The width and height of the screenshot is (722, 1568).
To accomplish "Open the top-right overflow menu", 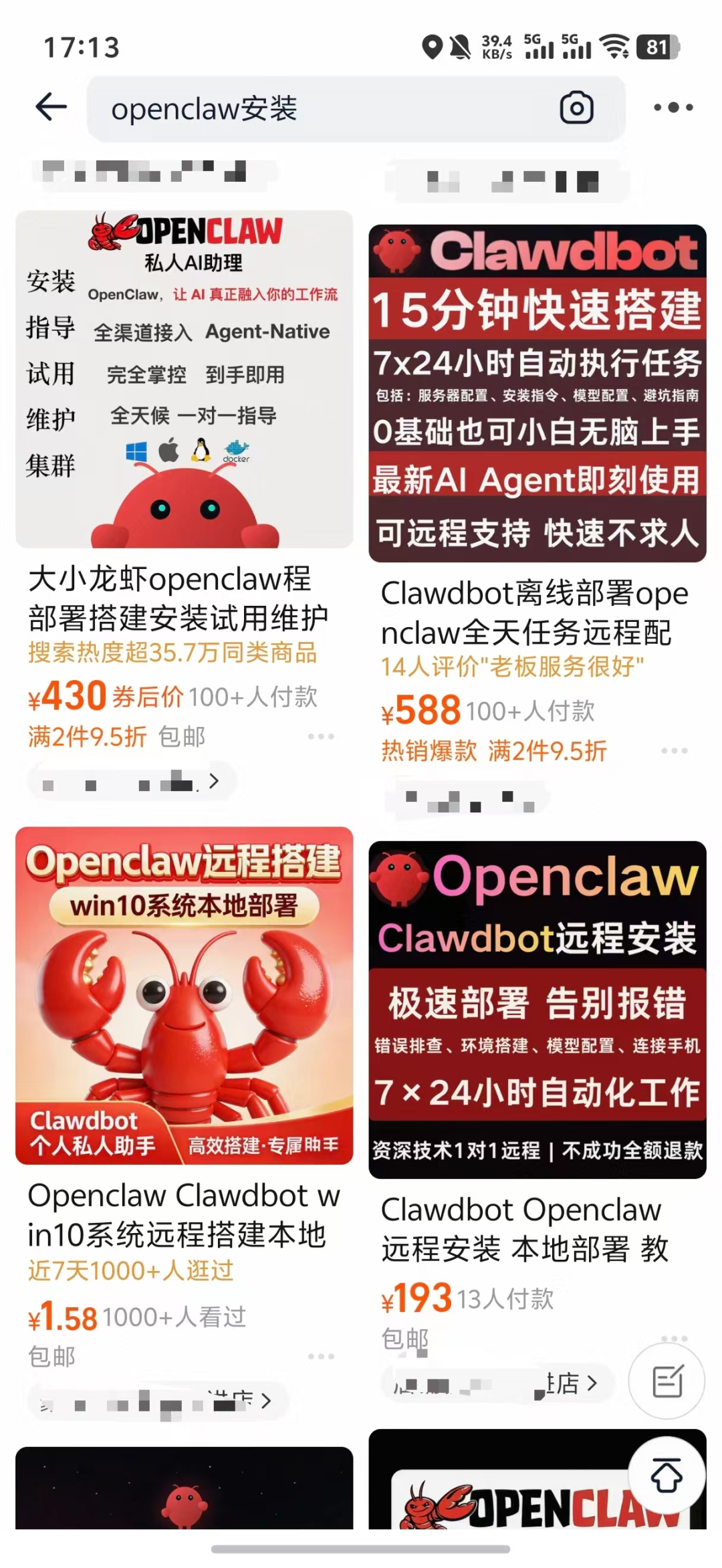I will click(673, 108).
